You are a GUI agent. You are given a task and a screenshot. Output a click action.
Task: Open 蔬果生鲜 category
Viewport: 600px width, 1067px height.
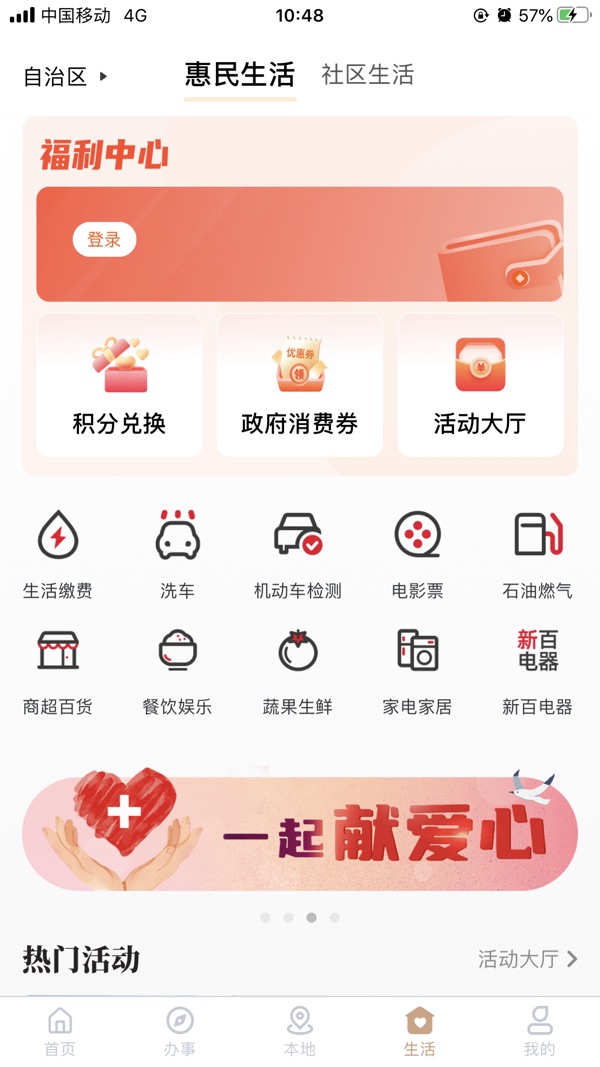pyautogui.click(x=298, y=671)
